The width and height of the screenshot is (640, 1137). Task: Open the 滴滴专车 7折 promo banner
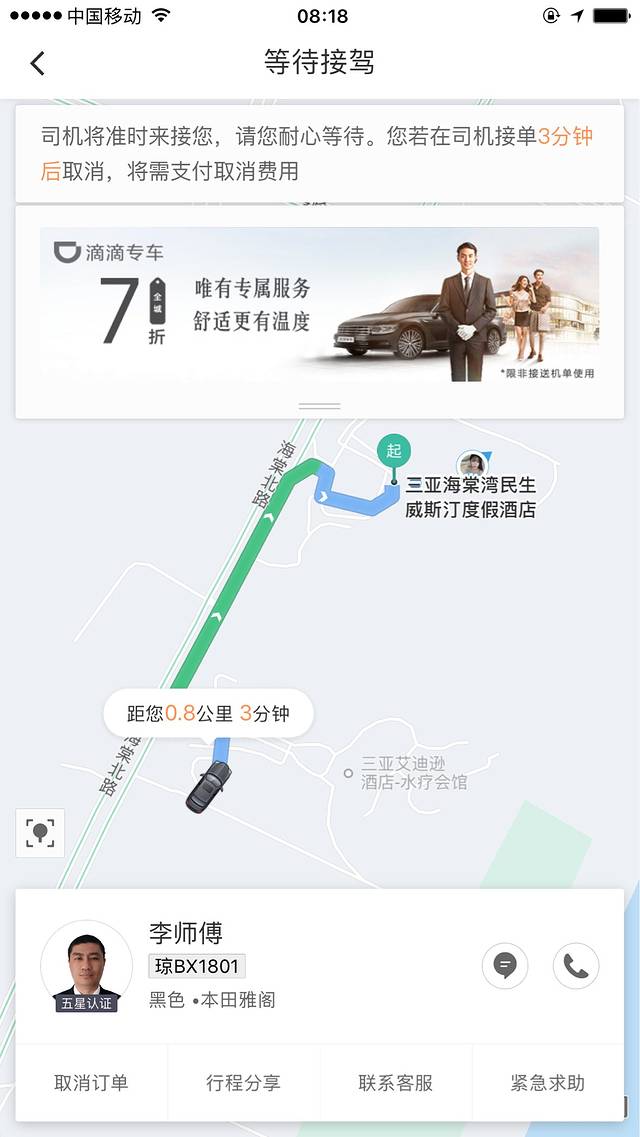coord(319,304)
